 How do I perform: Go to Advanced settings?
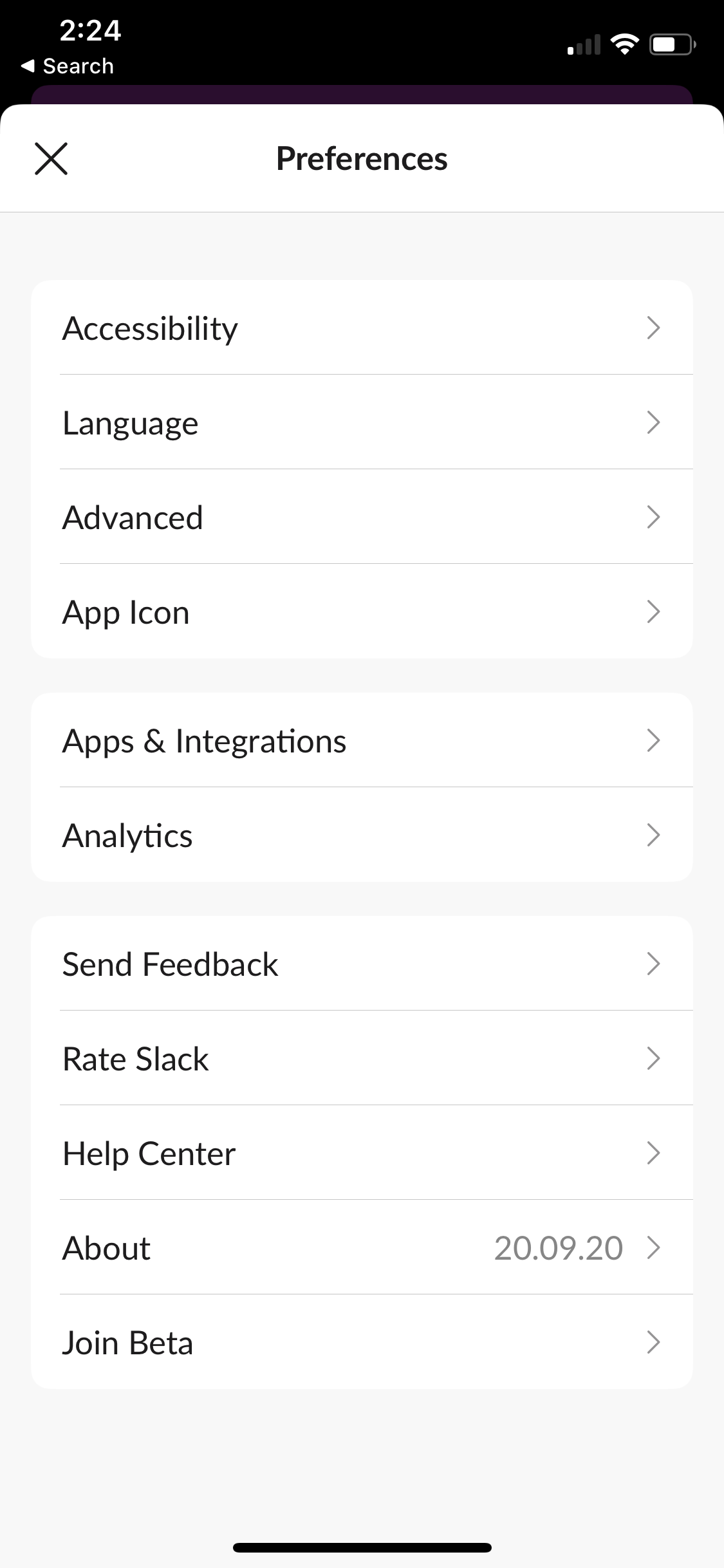pyautogui.click(x=362, y=517)
